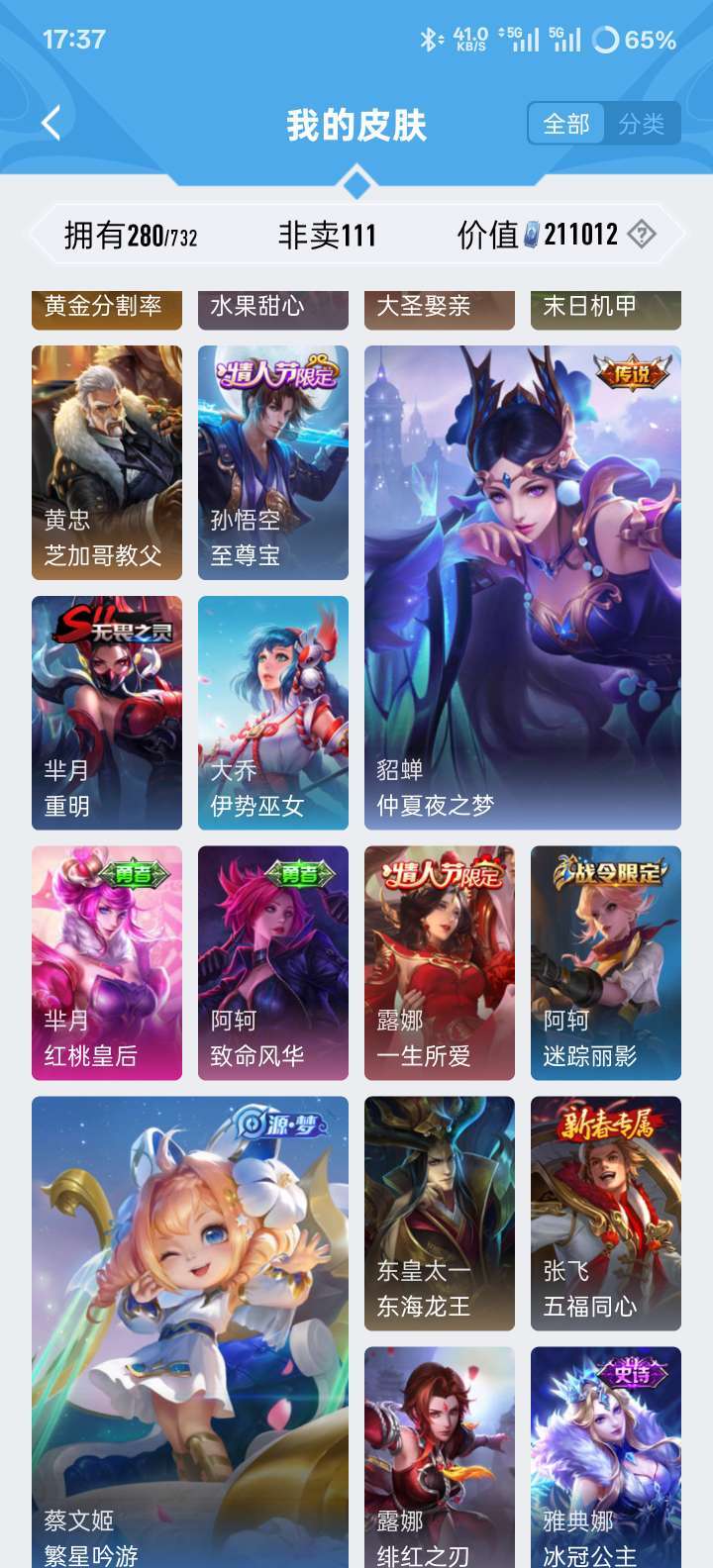
Task: Open the 阿轲 迷踪丽影 skin
Action: click(x=606, y=962)
